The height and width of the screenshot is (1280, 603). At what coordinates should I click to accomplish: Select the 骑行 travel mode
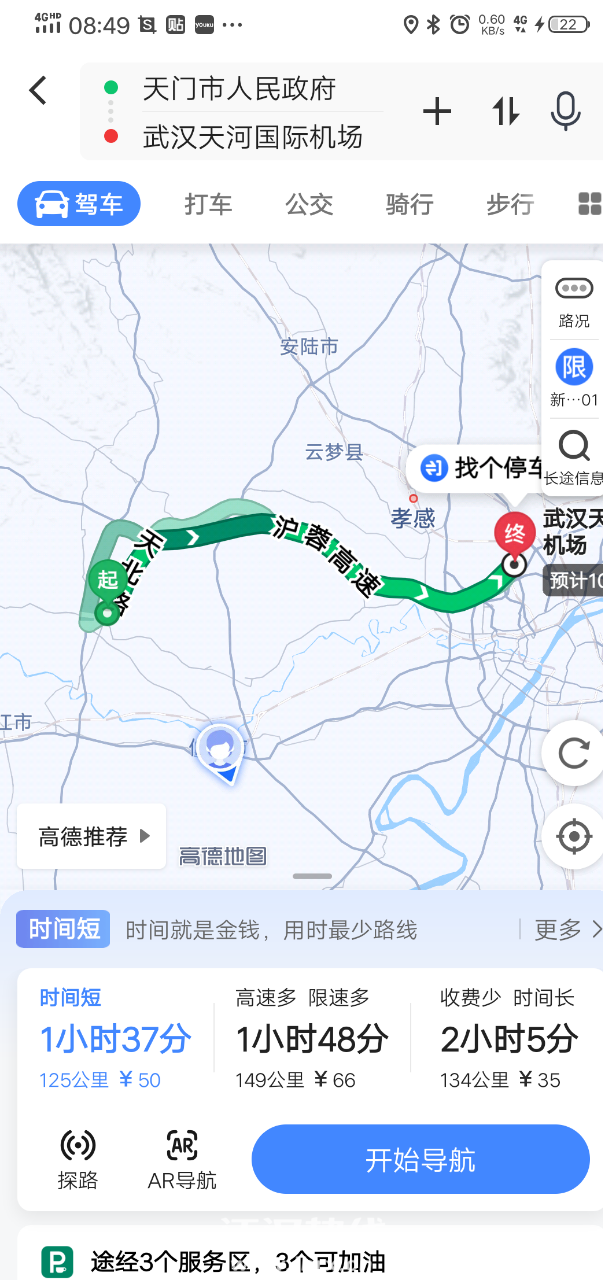click(409, 204)
